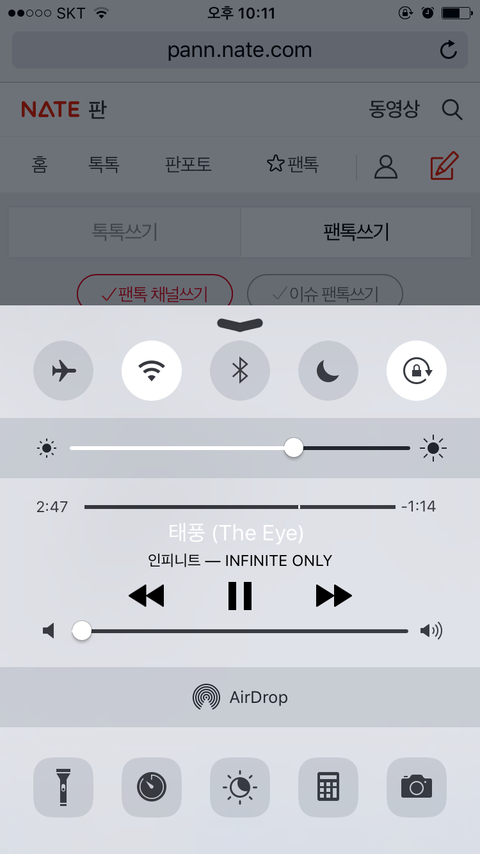The height and width of the screenshot is (854, 480).
Task: Skip to the next track
Action: click(x=333, y=596)
